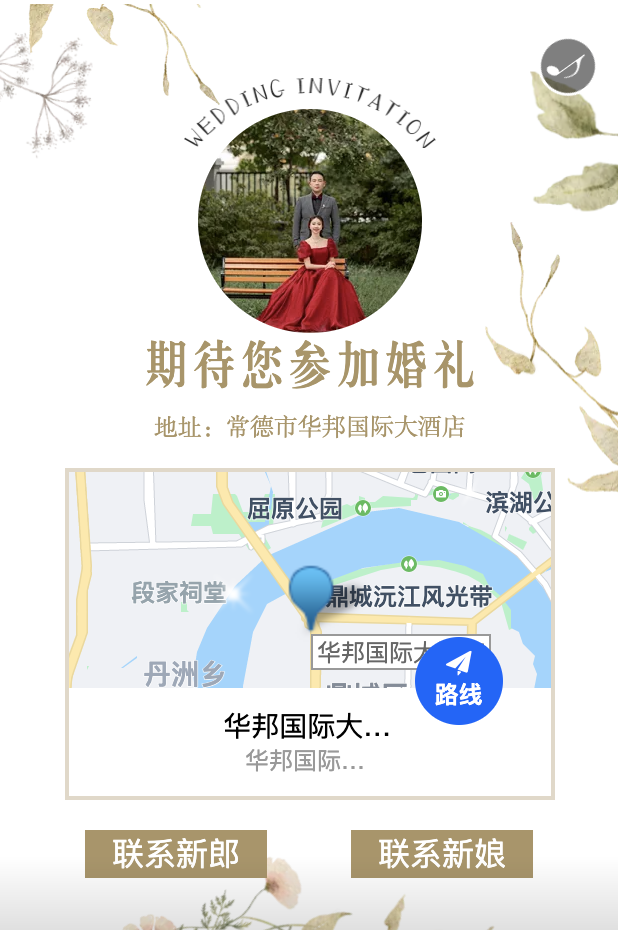
Task: Toggle the background music icon
Action: 567,66
